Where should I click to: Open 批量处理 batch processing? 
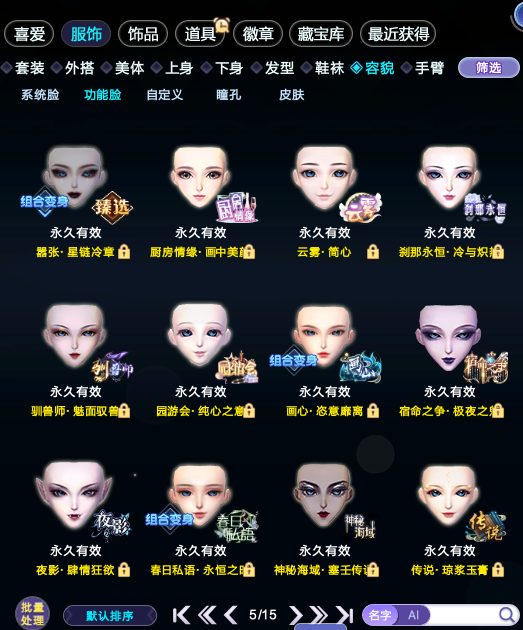pyautogui.click(x=33, y=614)
